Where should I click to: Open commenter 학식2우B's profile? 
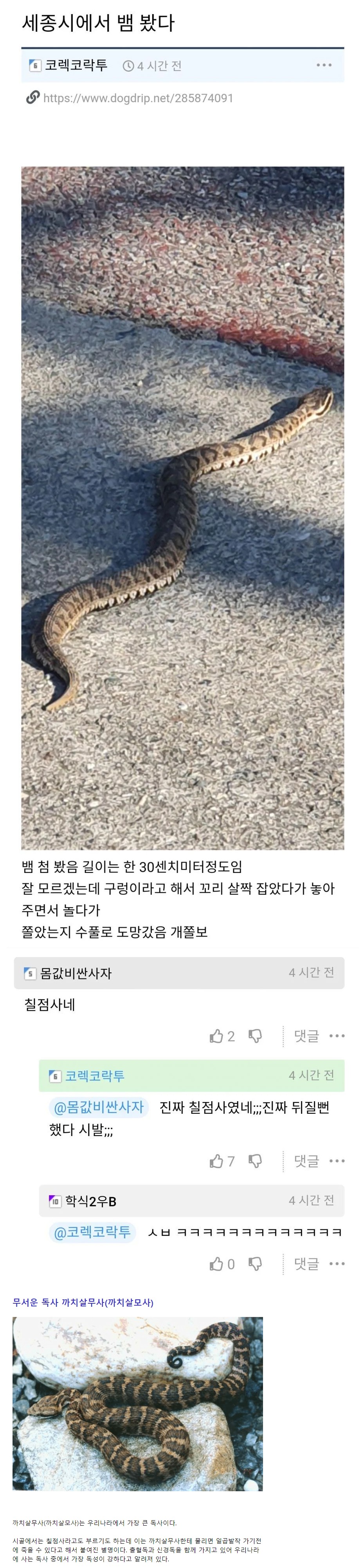(x=90, y=1201)
